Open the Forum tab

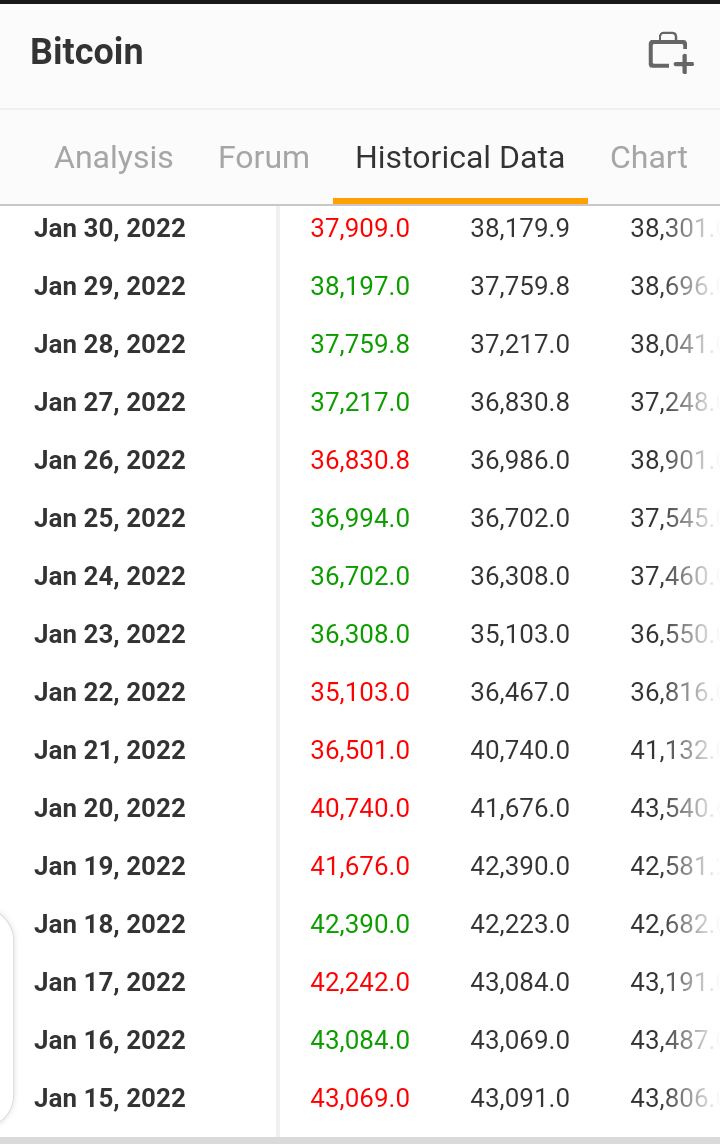point(264,158)
